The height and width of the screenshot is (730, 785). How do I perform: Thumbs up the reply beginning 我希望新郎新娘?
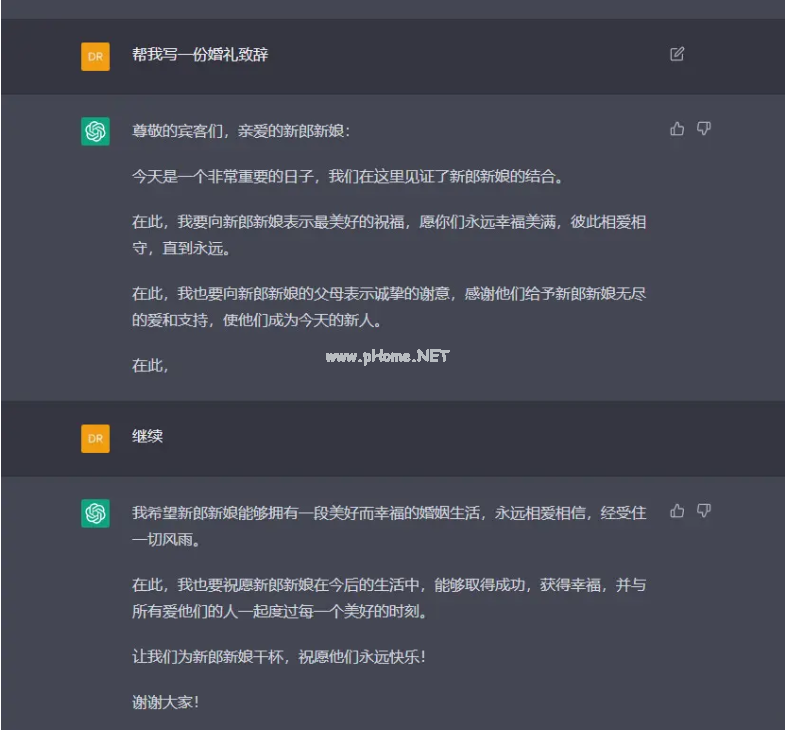click(677, 511)
